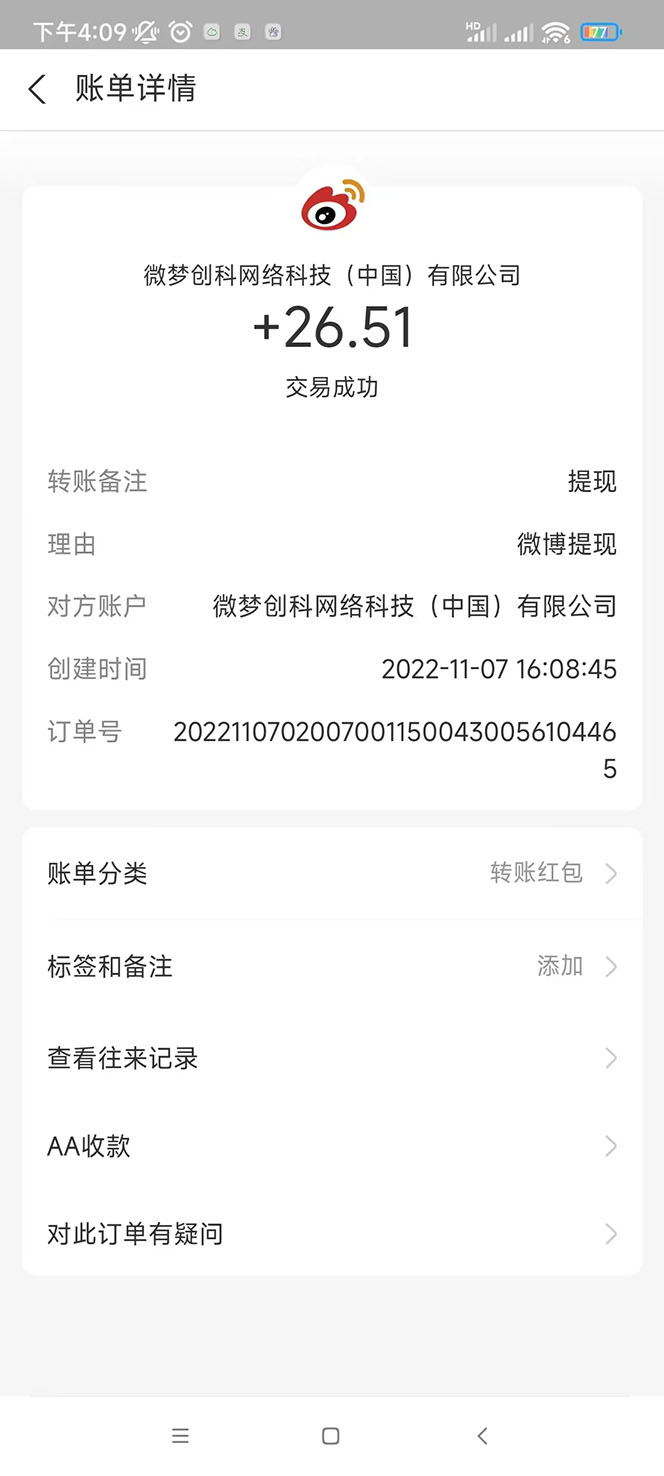Open the 账单分类 row

[331, 873]
